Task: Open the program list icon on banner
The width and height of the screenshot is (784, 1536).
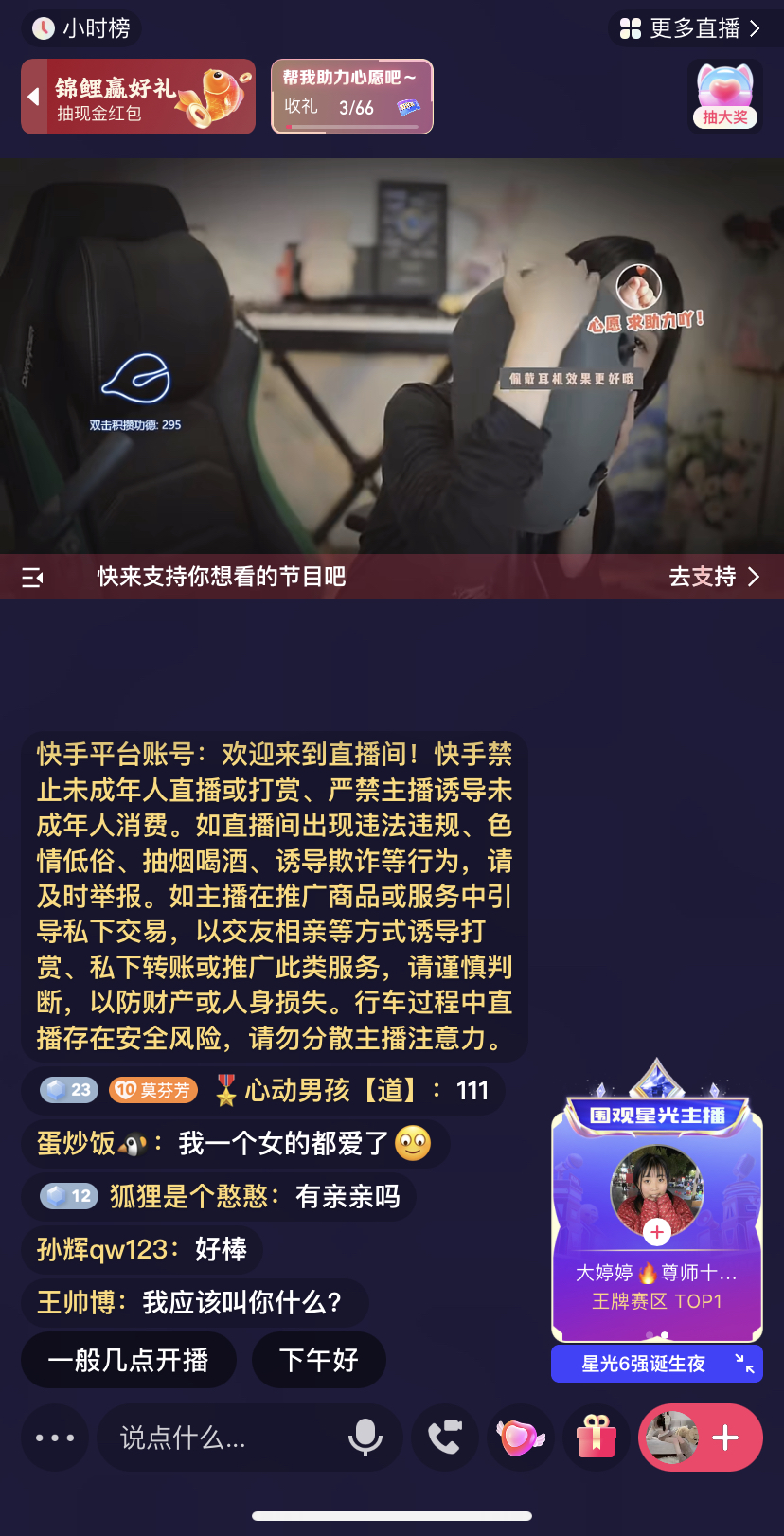Action: click(33, 577)
